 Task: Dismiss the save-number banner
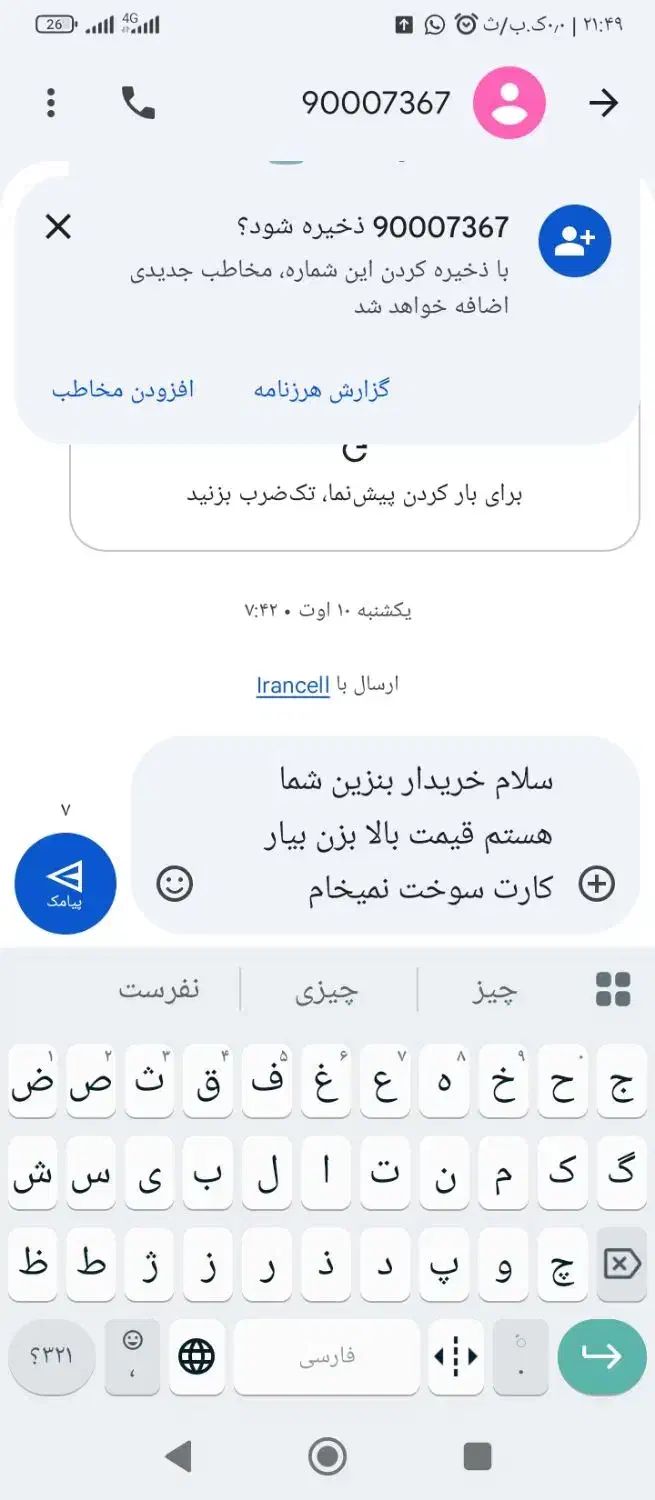pos(59,228)
